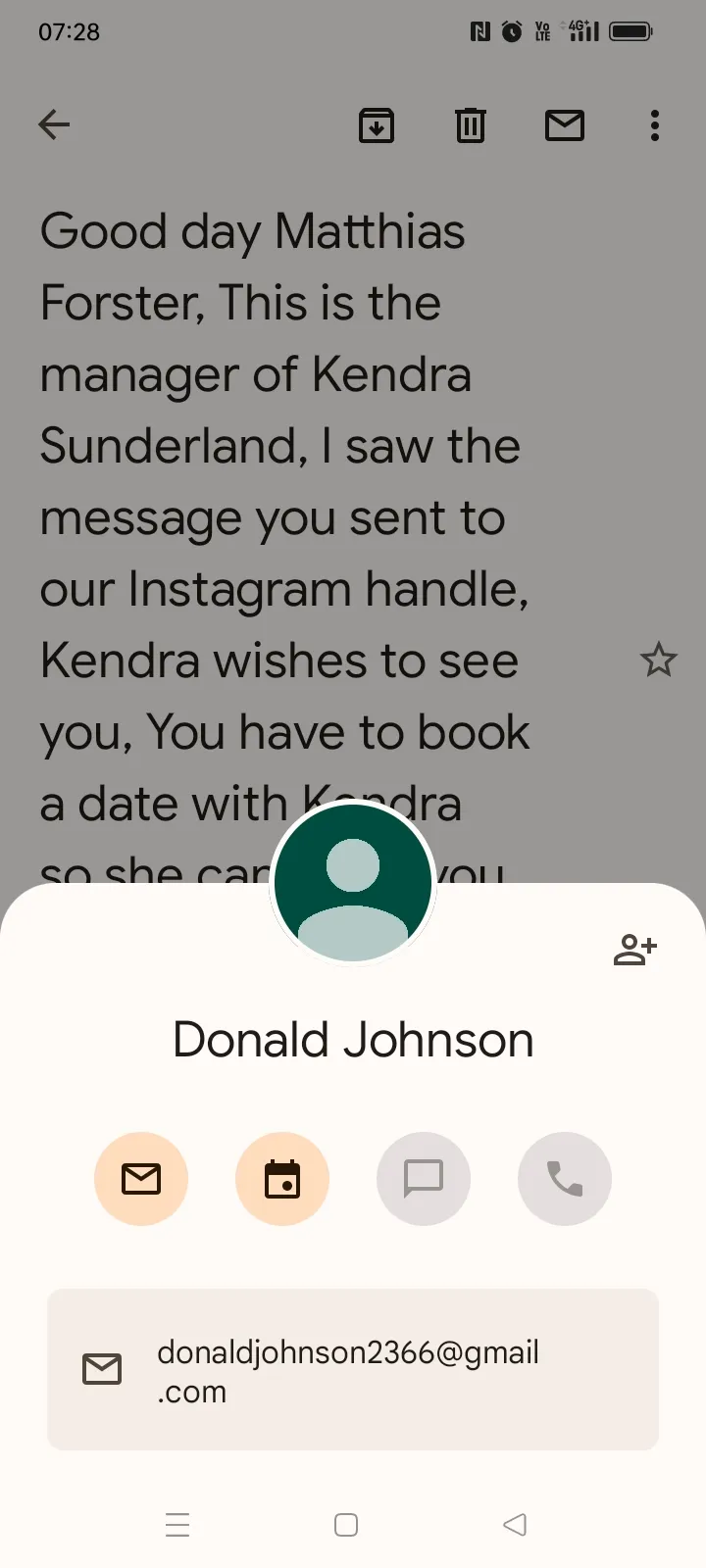Image resolution: width=706 pixels, height=1568 pixels.
Task: Open the donaldjohnson2366@gmail.com address row
Action: [x=353, y=1369]
